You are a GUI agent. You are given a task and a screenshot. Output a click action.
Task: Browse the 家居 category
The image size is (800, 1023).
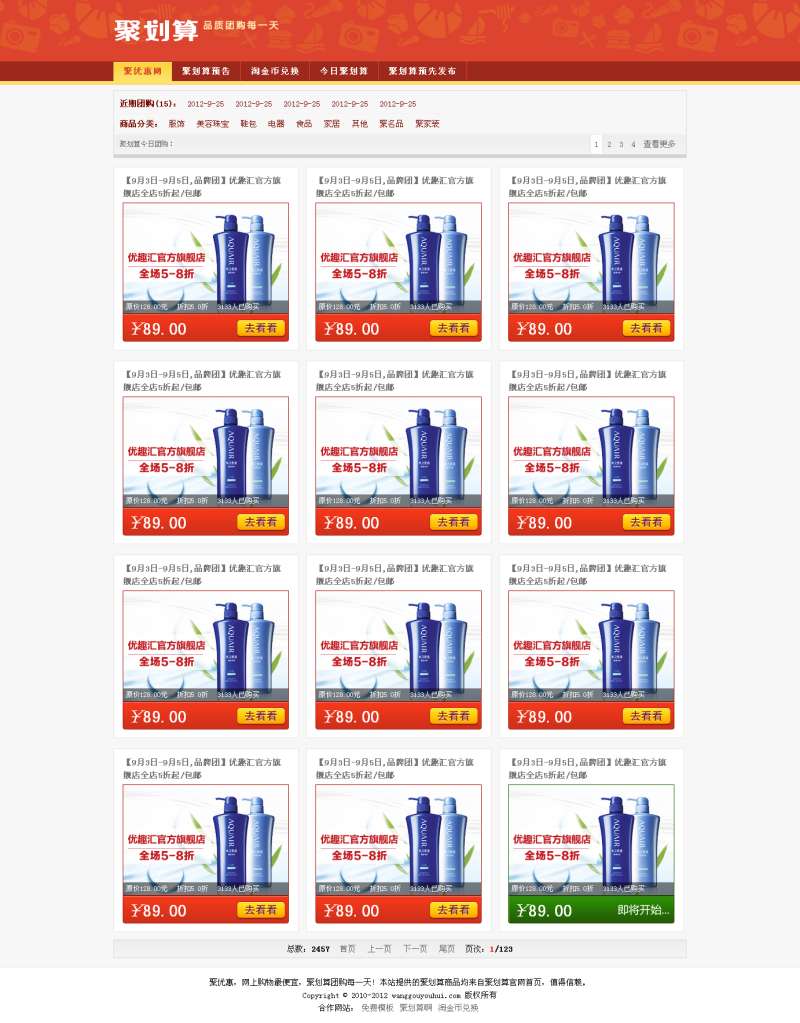click(331, 124)
